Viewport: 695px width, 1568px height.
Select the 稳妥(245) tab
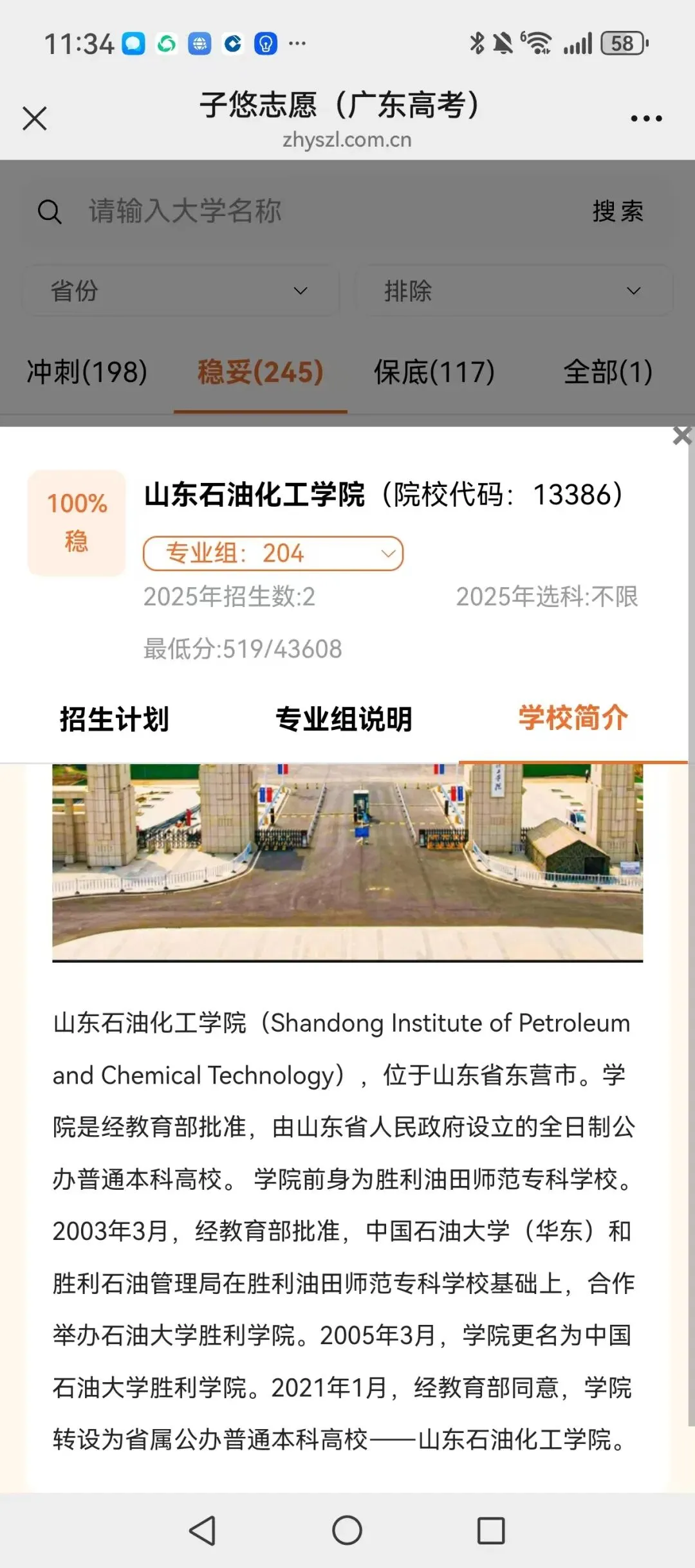click(x=261, y=372)
